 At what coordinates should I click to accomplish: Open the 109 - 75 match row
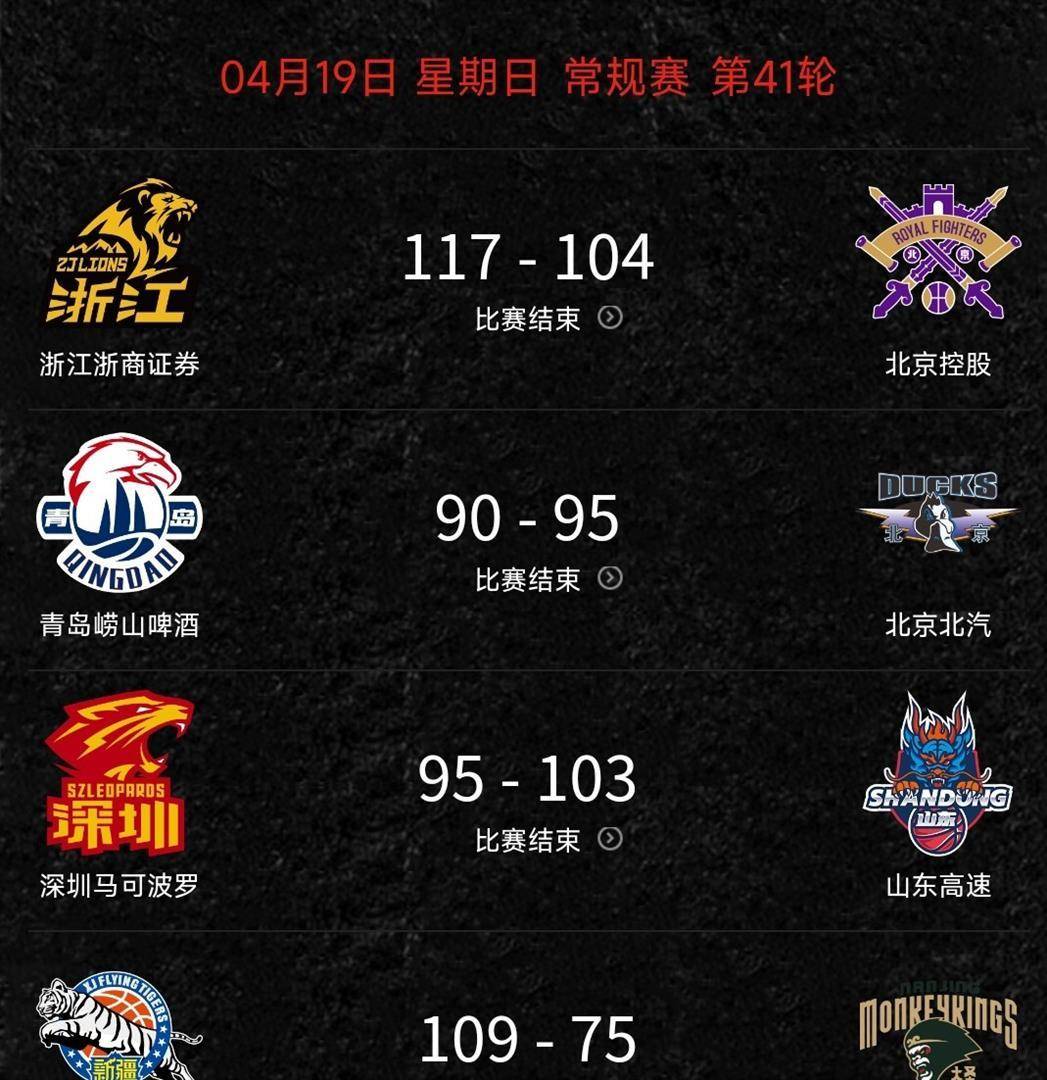[x=527, y=1040]
